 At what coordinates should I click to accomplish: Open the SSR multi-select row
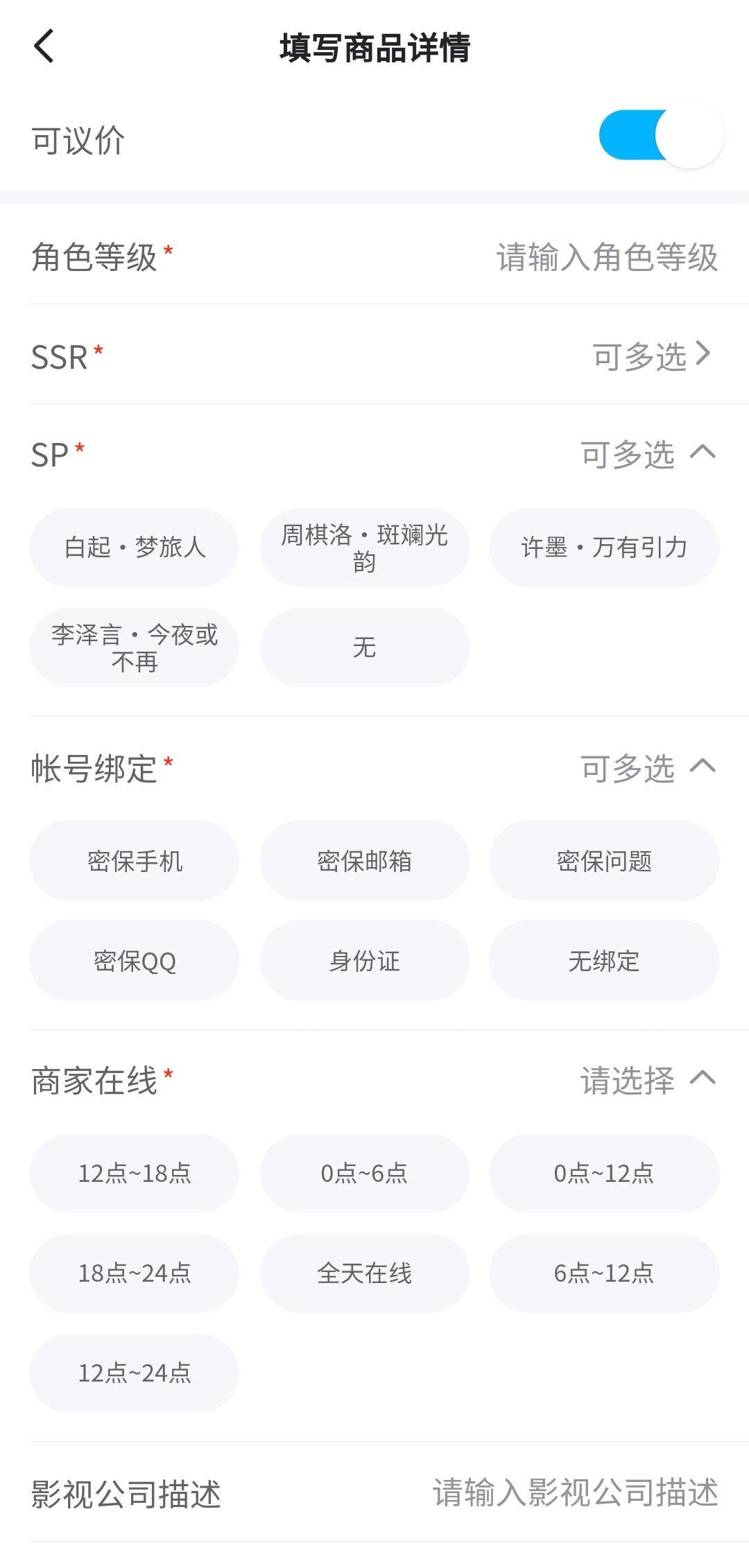(x=651, y=356)
